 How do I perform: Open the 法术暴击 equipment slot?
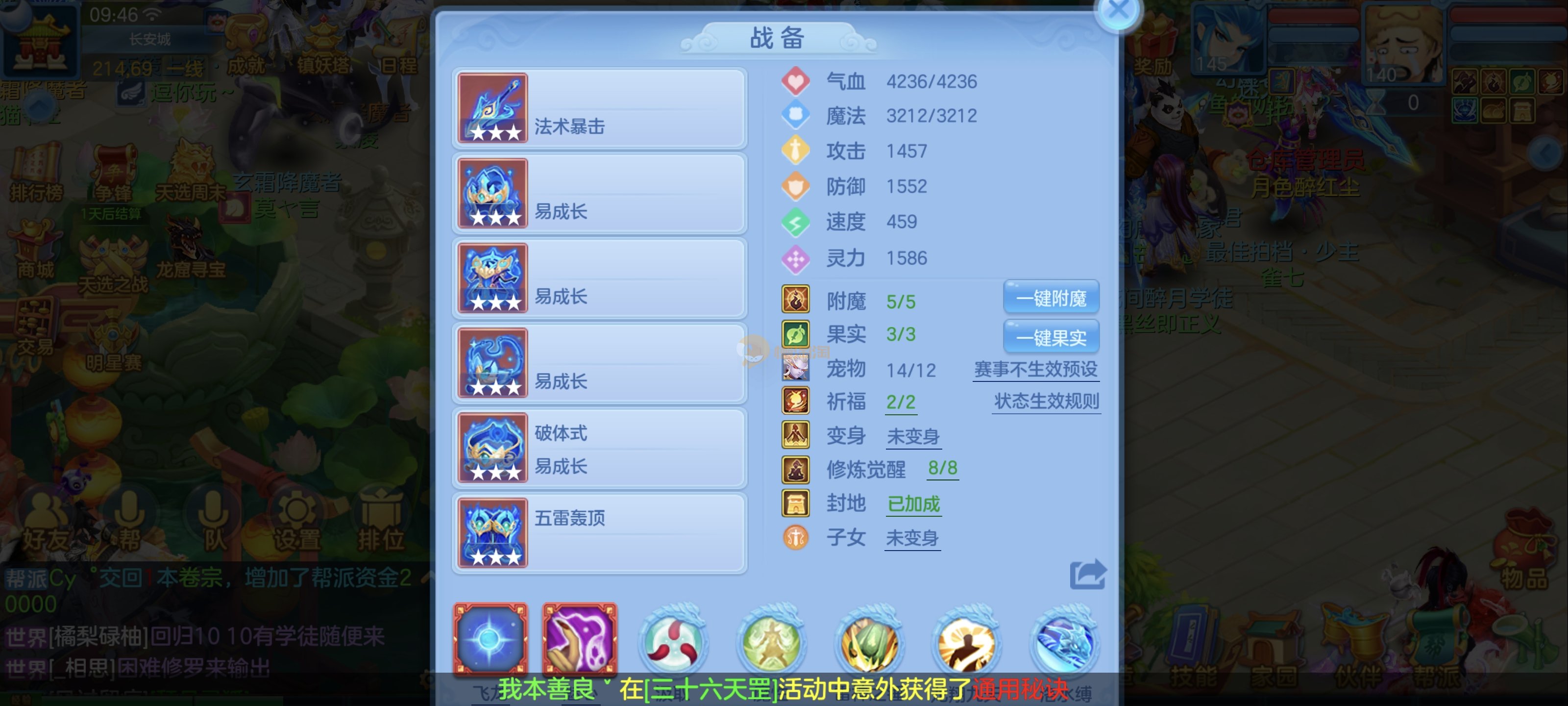(599, 108)
